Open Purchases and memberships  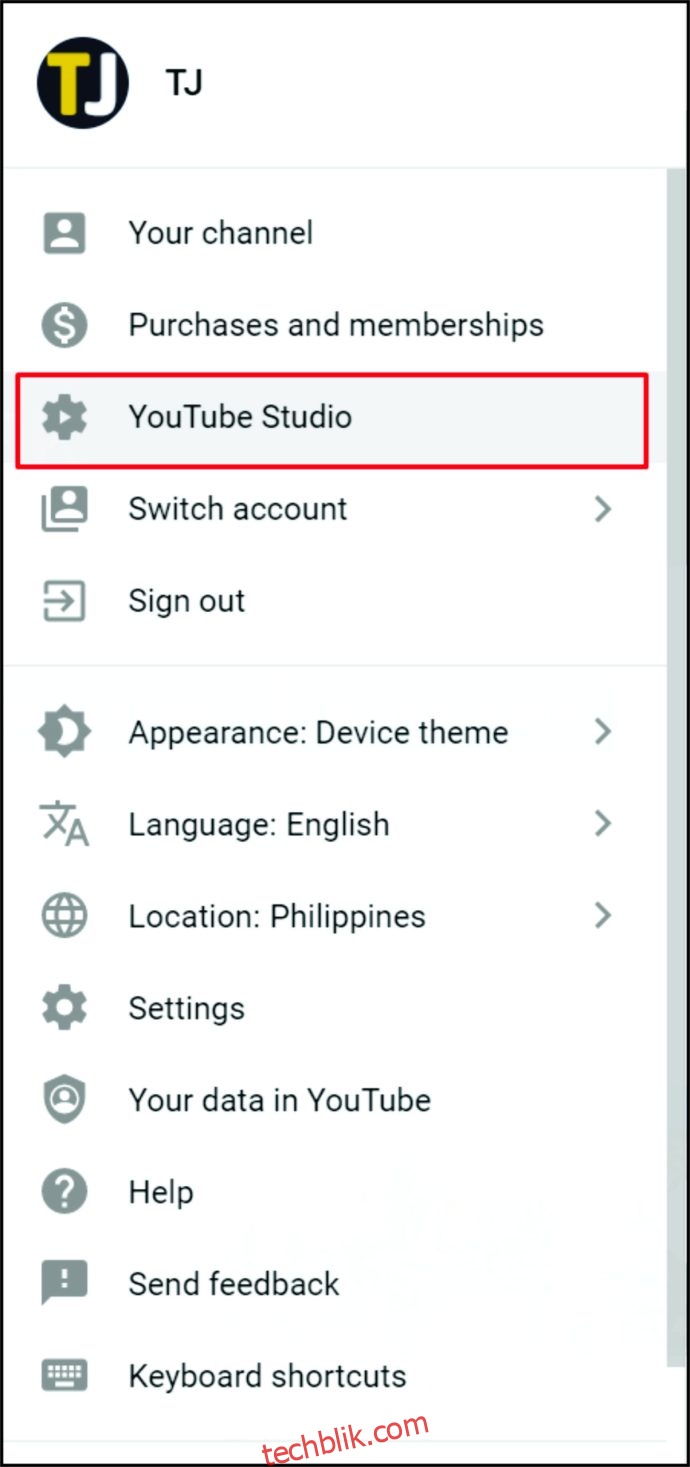335,325
